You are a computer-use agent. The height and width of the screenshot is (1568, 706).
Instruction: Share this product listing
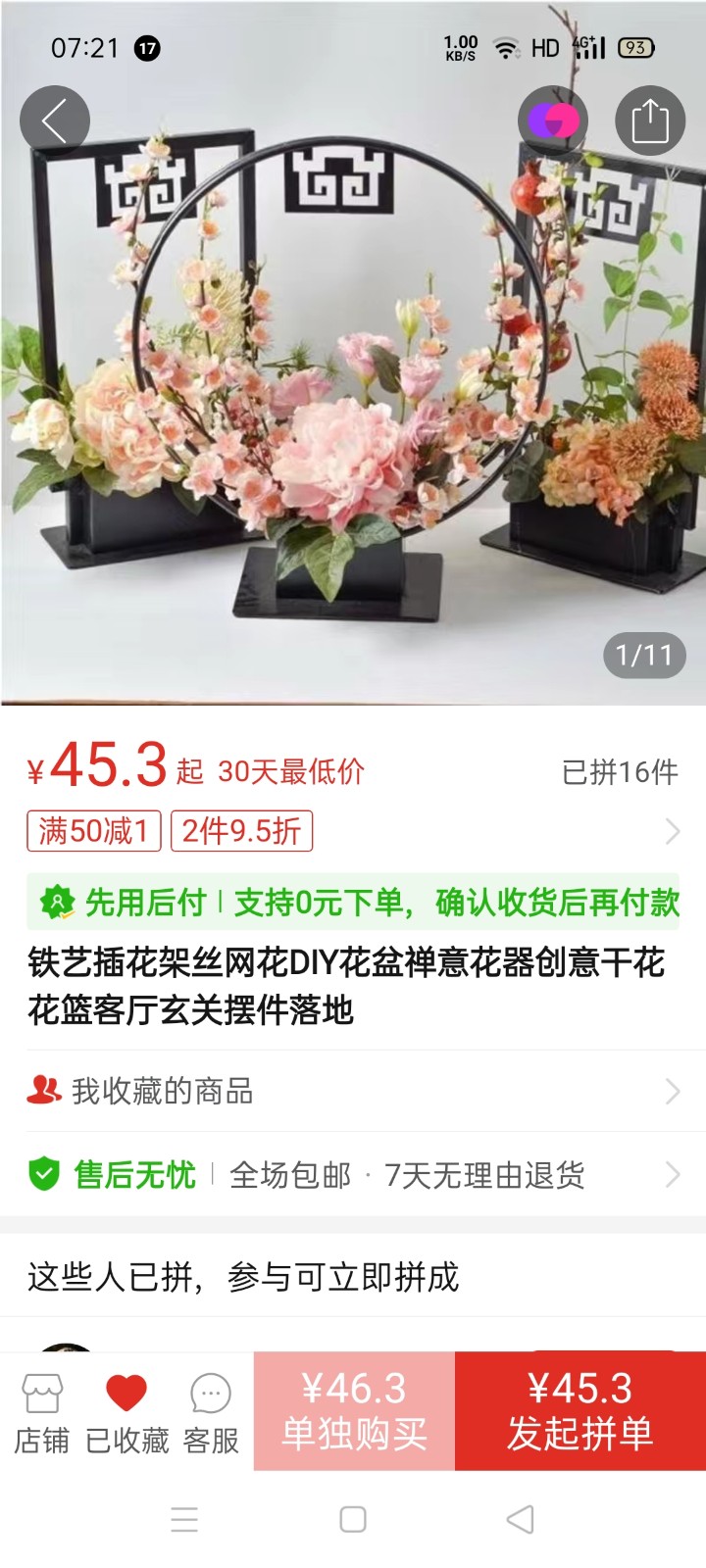649,122
